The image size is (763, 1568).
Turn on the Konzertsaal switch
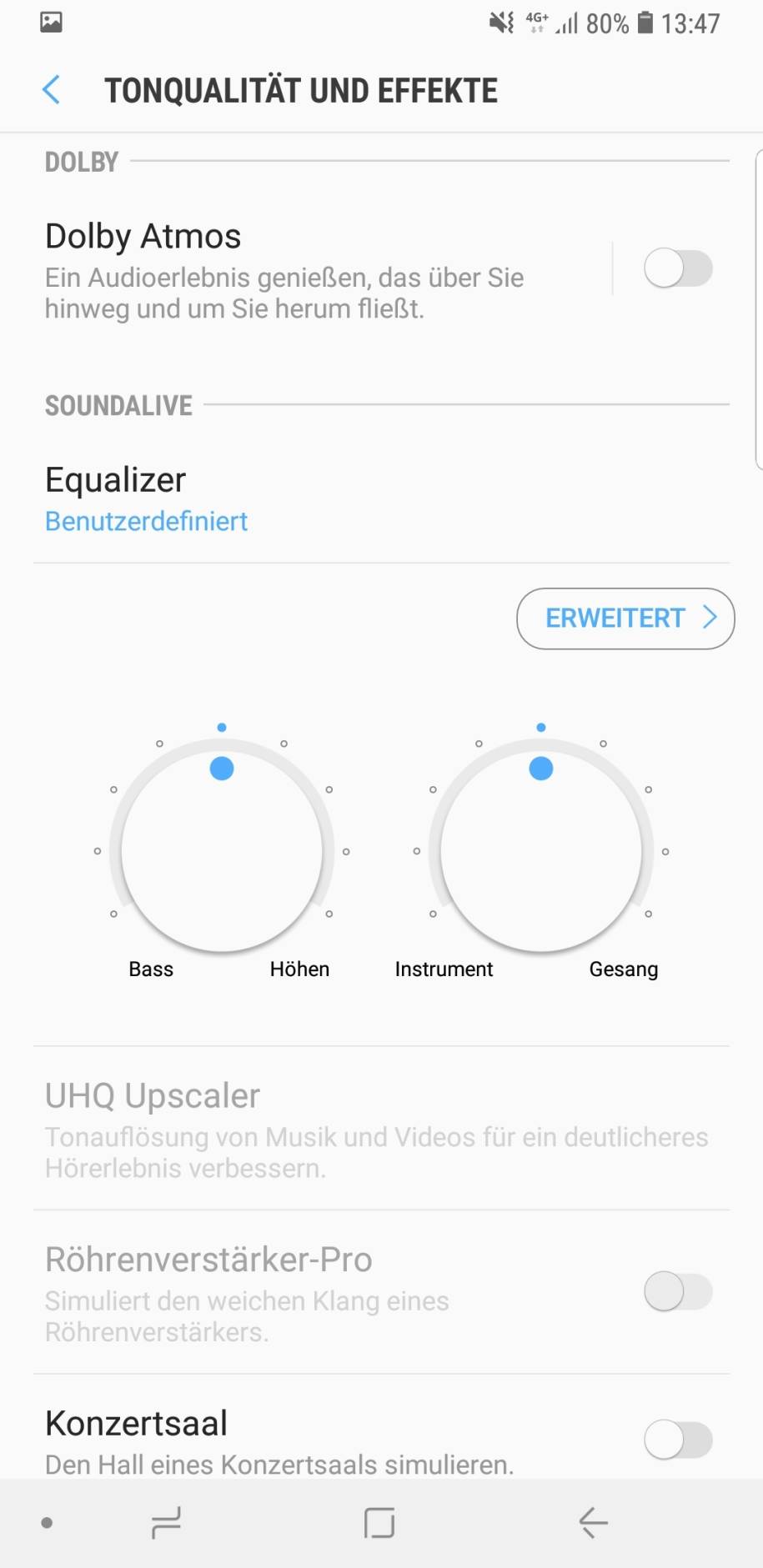(678, 1440)
